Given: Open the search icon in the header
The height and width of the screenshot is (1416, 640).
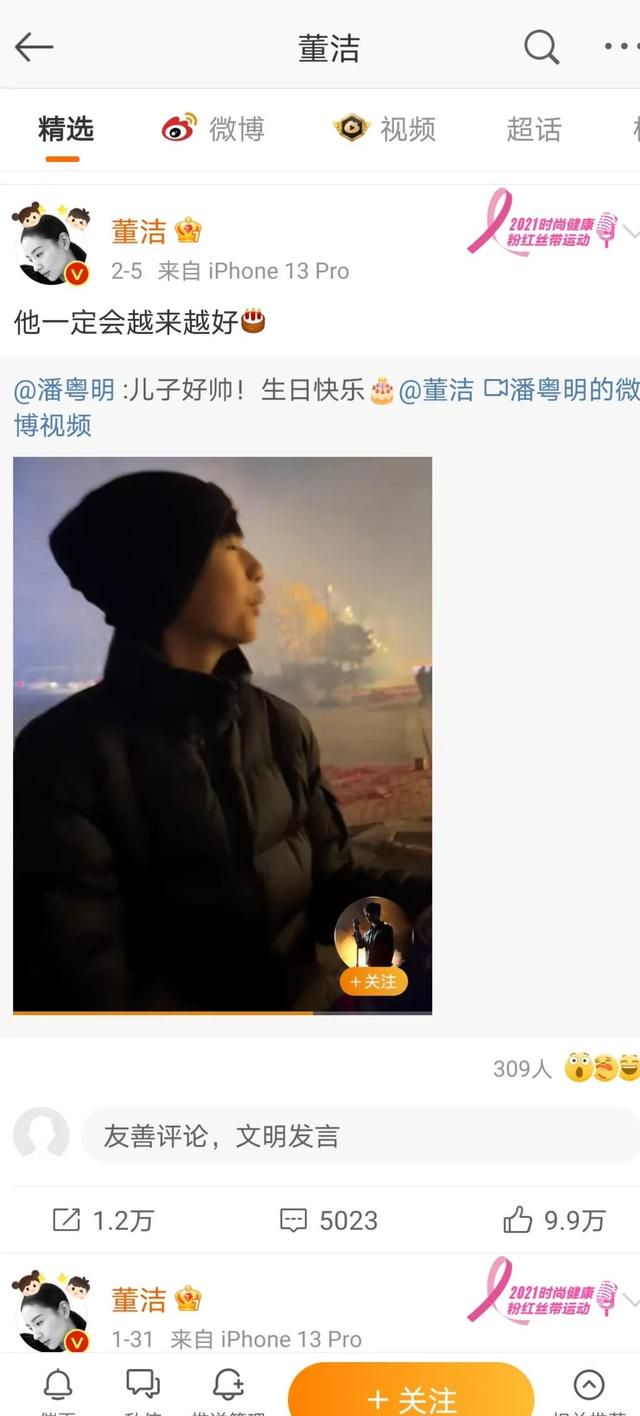Looking at the screenshot, I should 541,46.
